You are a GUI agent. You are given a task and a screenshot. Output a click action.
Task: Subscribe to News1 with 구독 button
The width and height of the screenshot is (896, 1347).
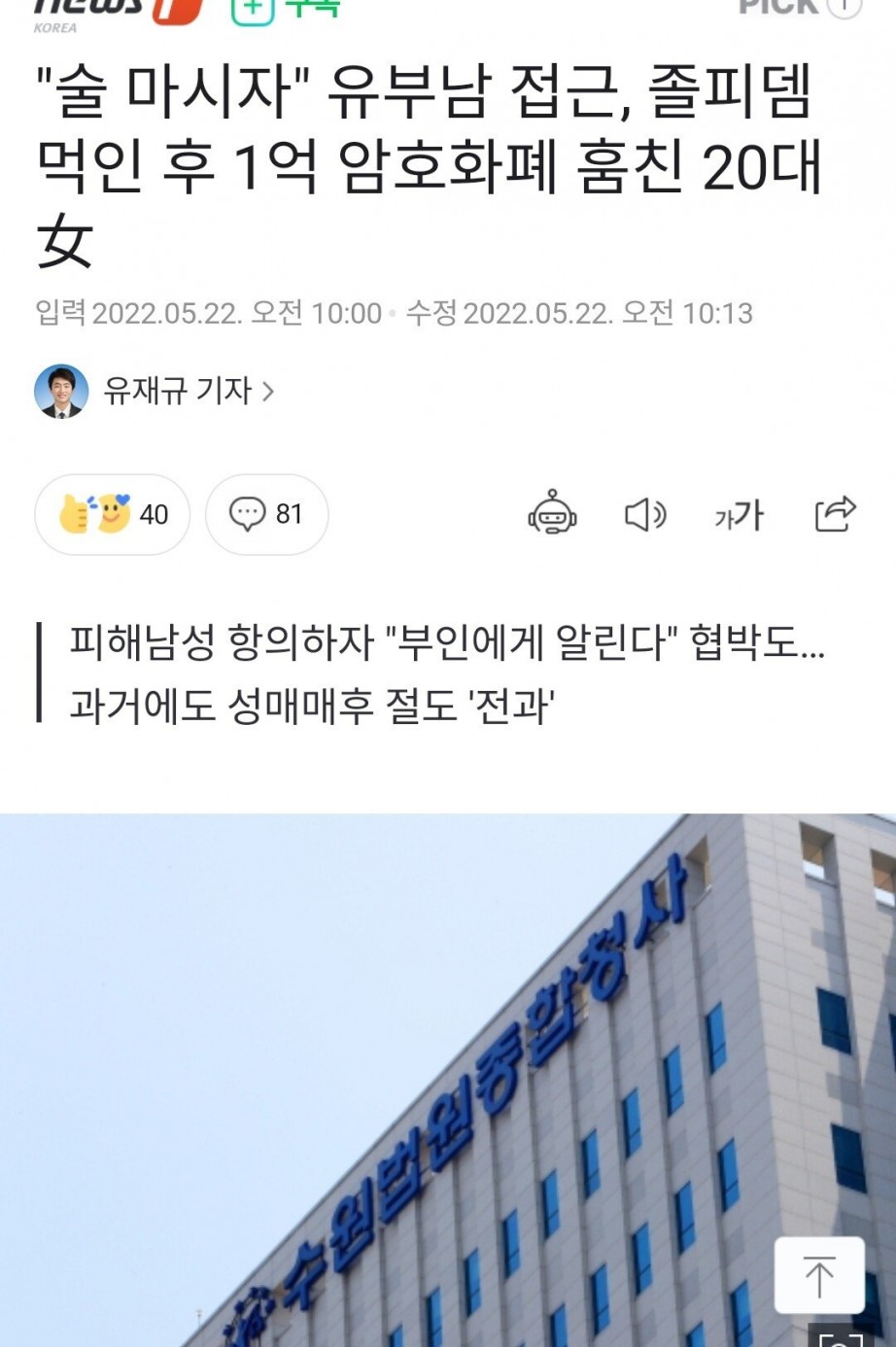pos(286,9)
